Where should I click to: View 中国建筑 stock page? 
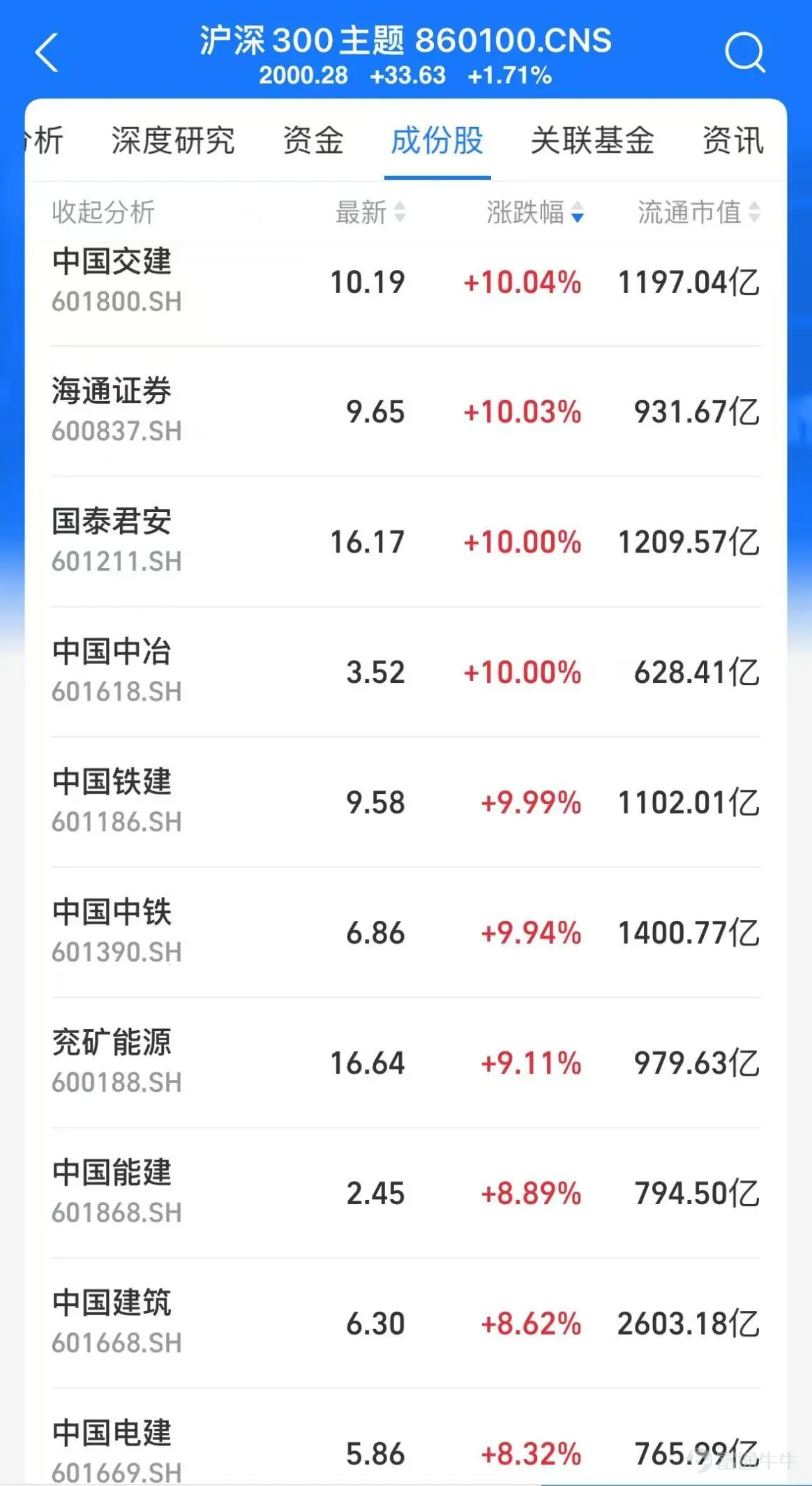(x=112, y=1322)
